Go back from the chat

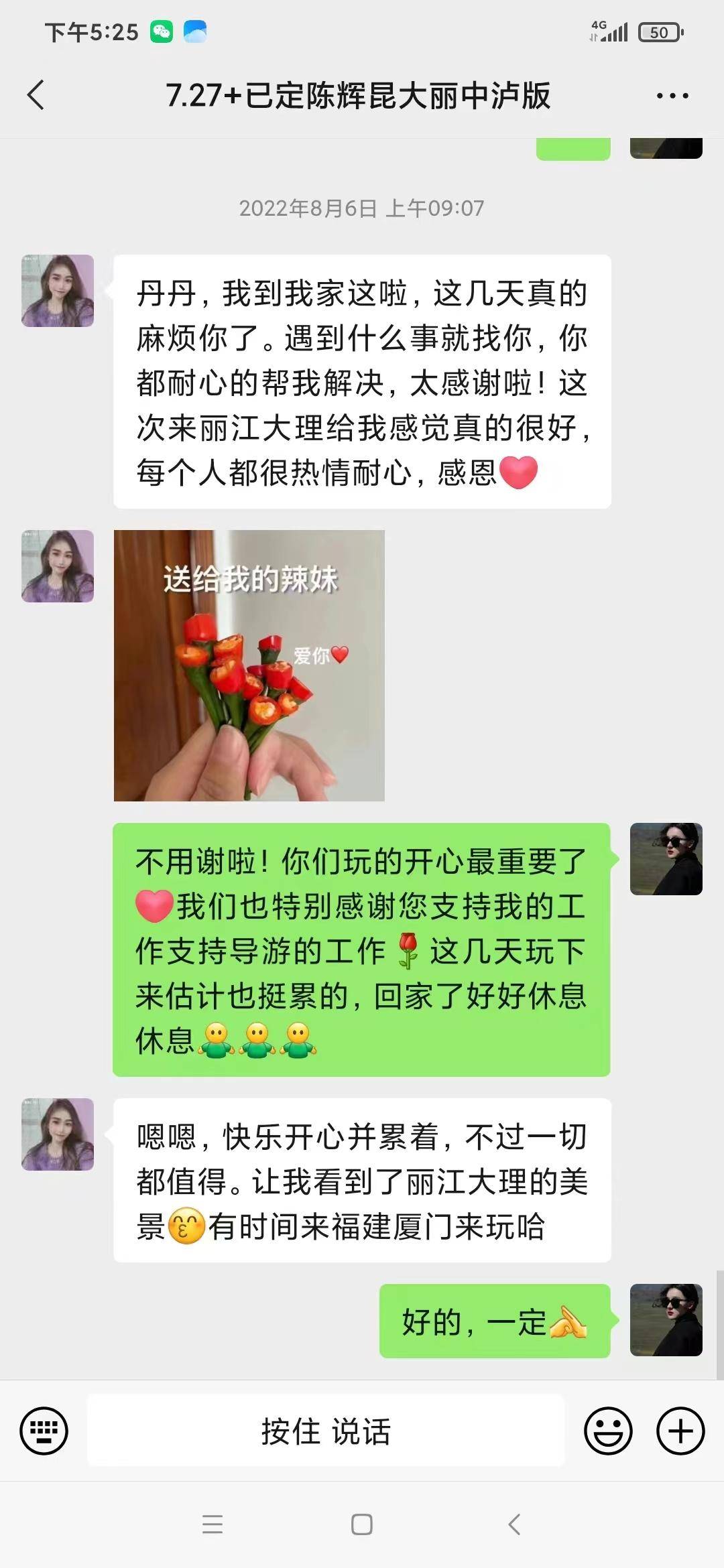tap(36, 95)
